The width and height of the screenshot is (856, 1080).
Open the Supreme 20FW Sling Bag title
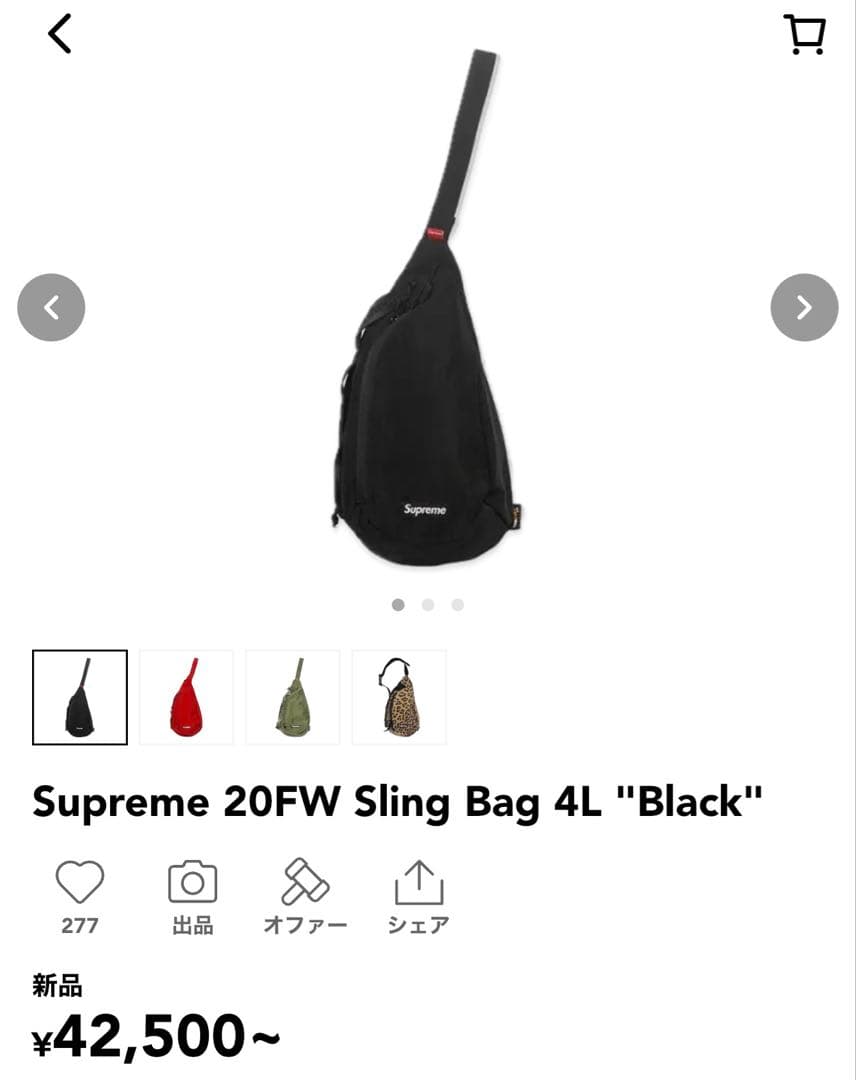point(396,801)
